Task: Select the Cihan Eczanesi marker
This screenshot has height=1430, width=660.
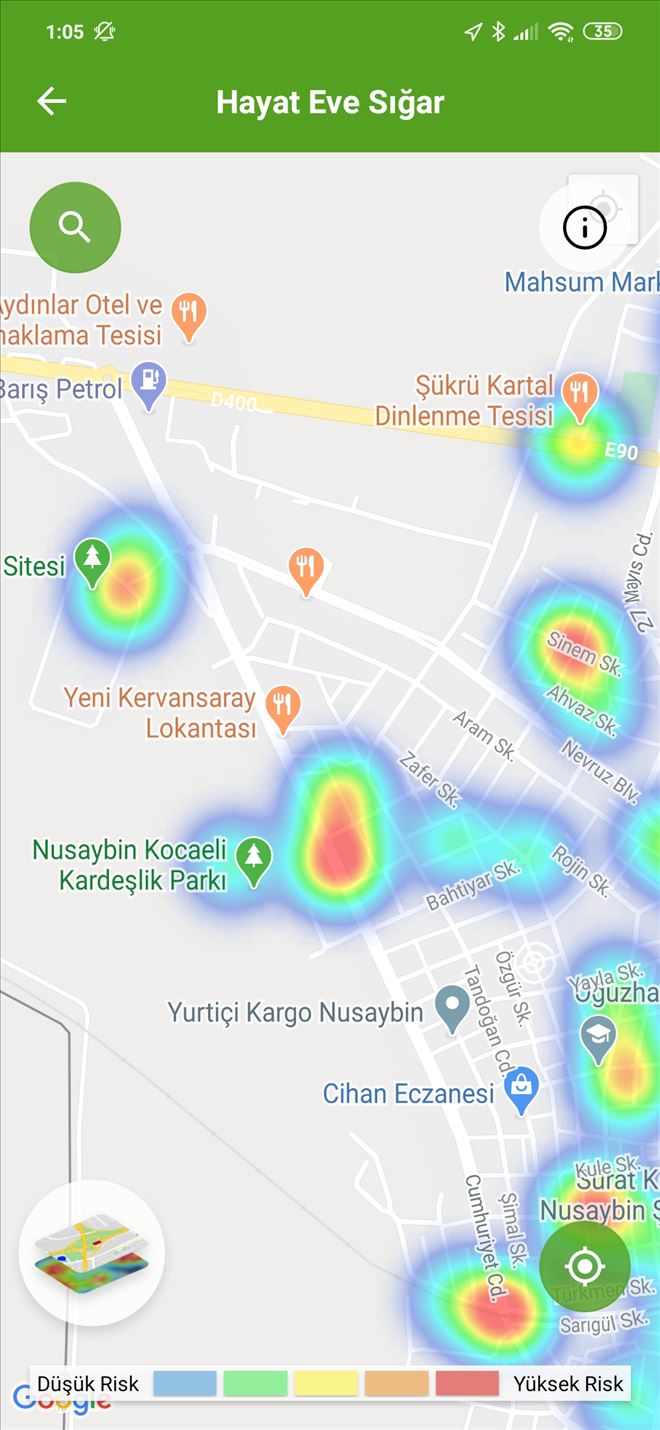Action: click(x=522, y=1090)
